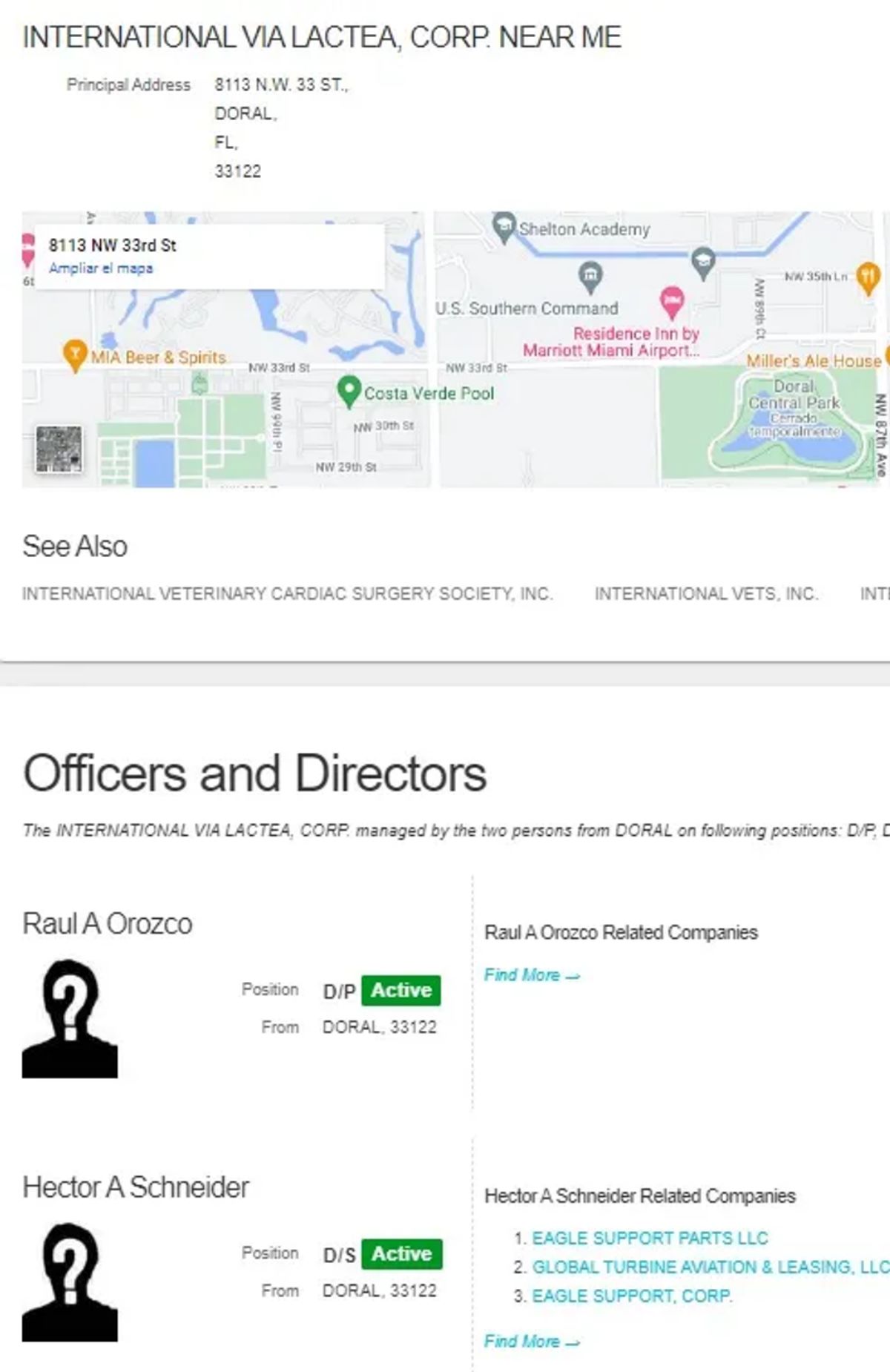Select Residence Inn by Marriott map marker
Image resolution: width=890 pixels, height=1372 pixels.
671,300
